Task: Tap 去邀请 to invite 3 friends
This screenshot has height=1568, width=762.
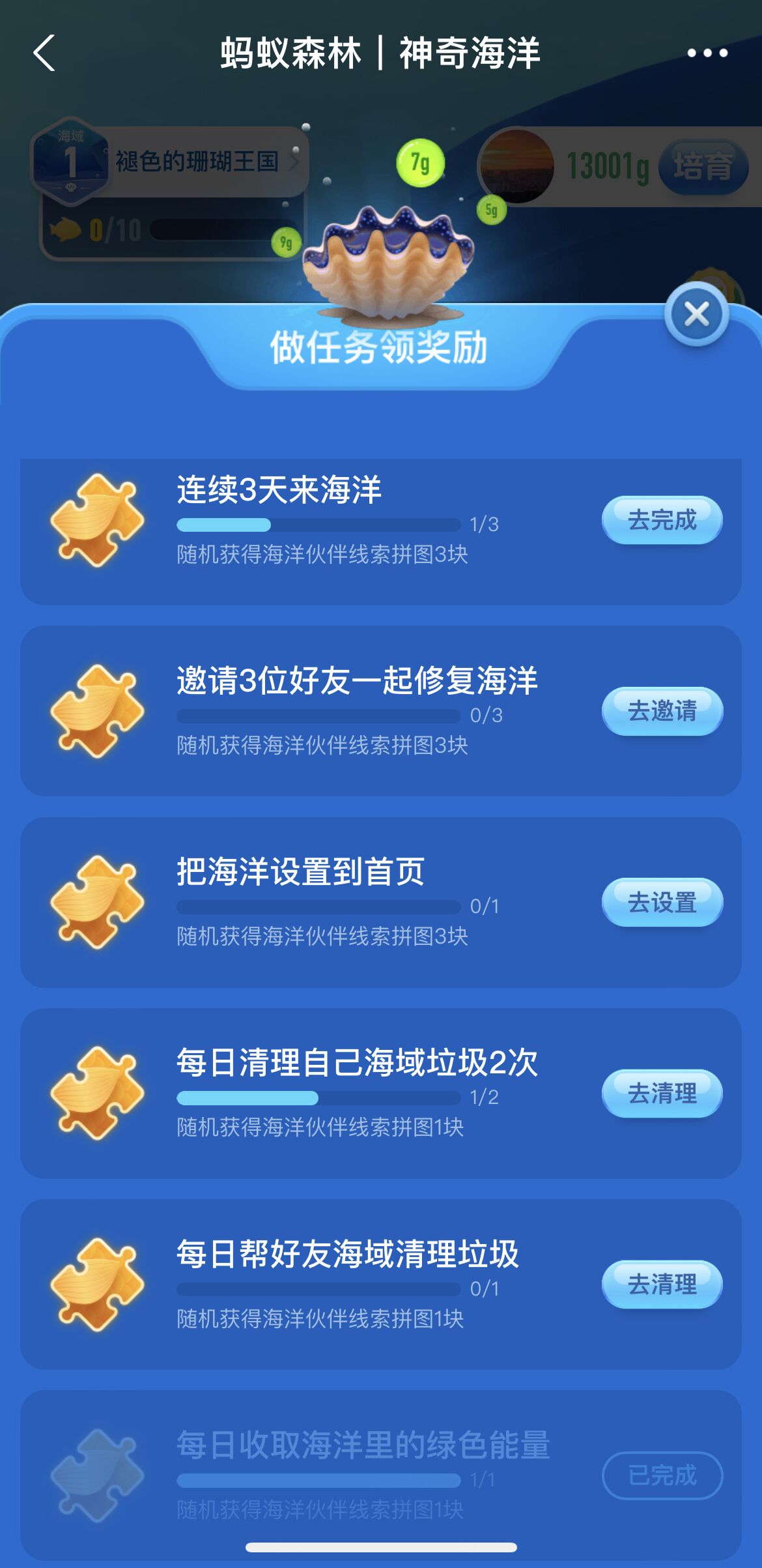Action: 662,711
